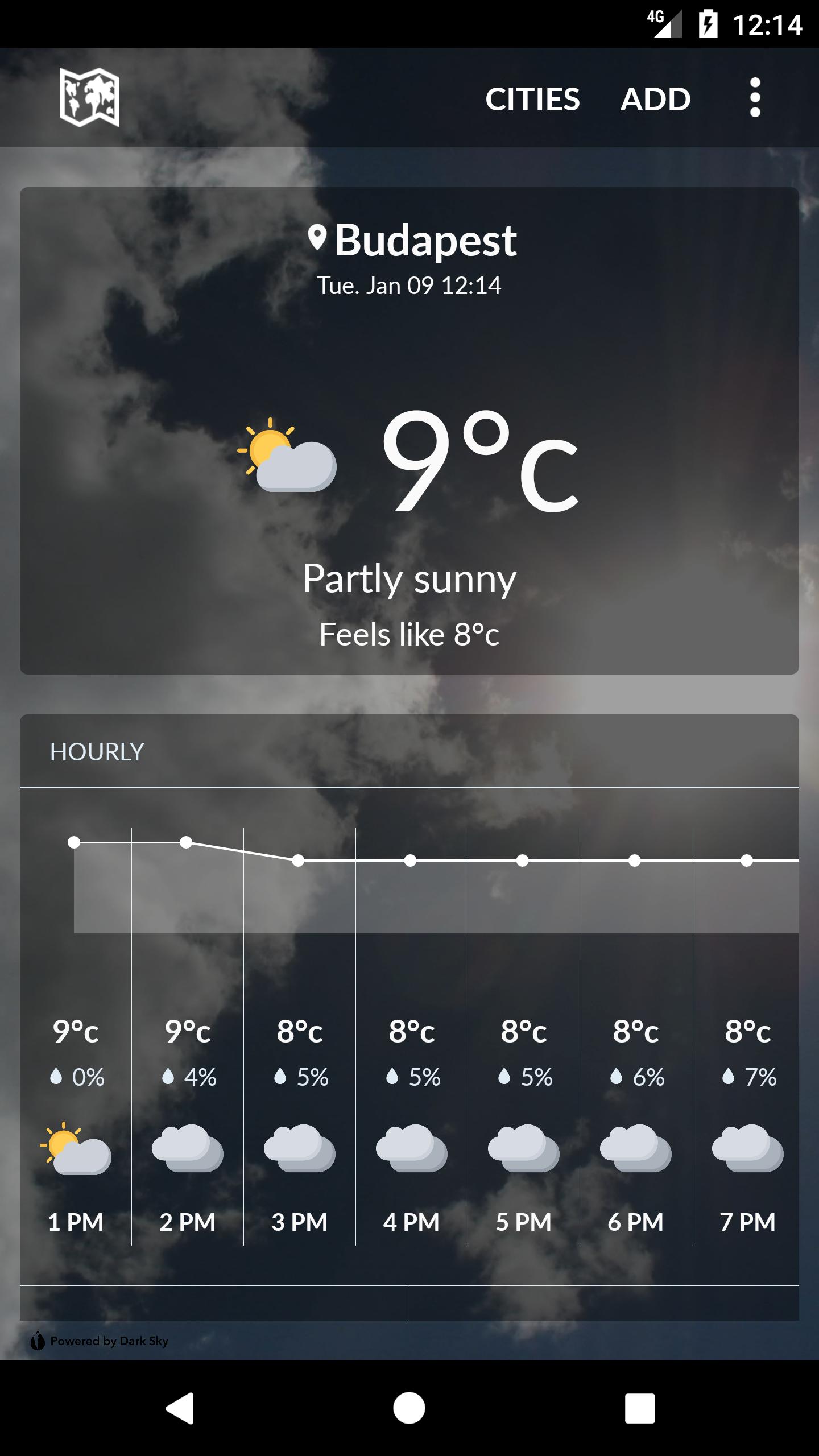
Task: Tap the 4 PM column to expand details
Action: tap(411, 1109)
